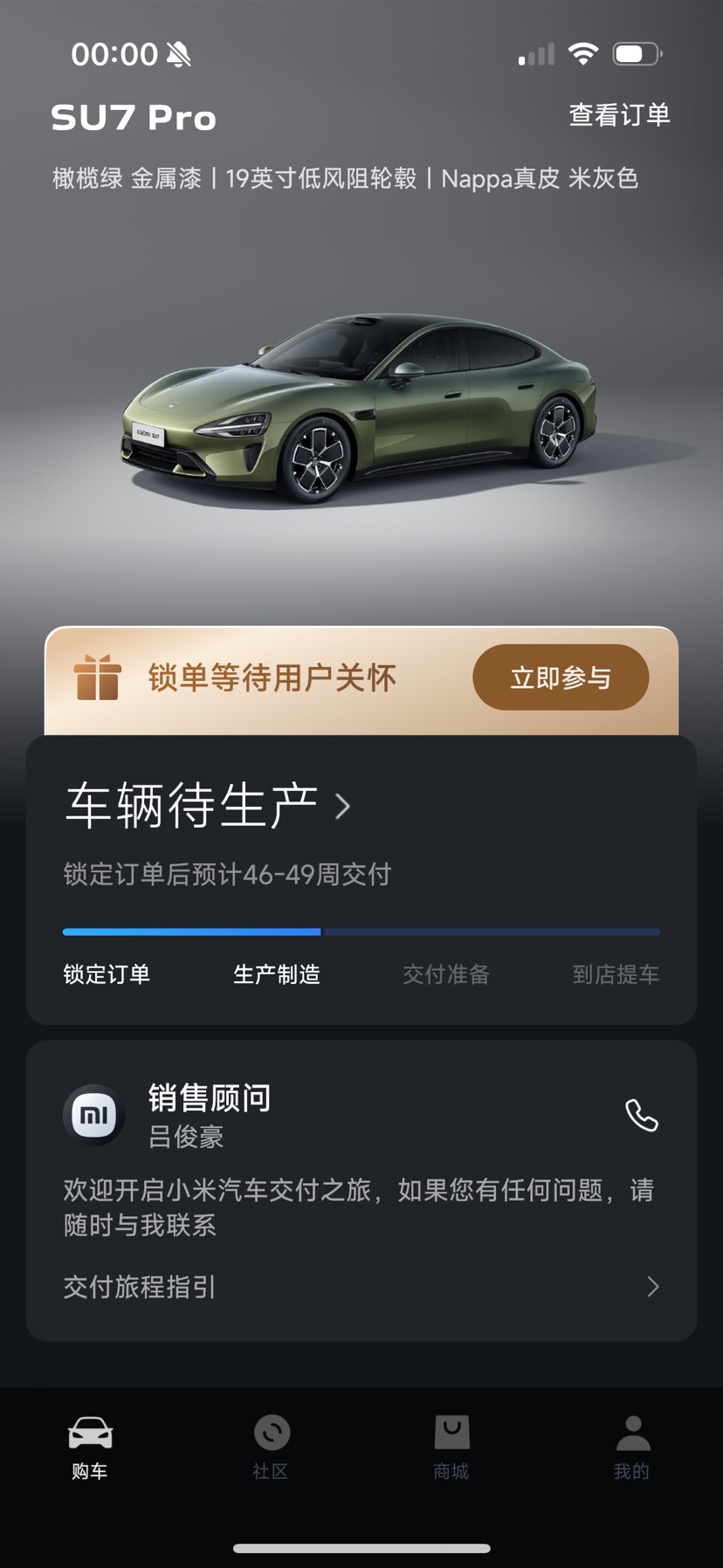723x1568 pixels.
Task: Open 交付旅程指引 guide
Action: coord(361,1286)
